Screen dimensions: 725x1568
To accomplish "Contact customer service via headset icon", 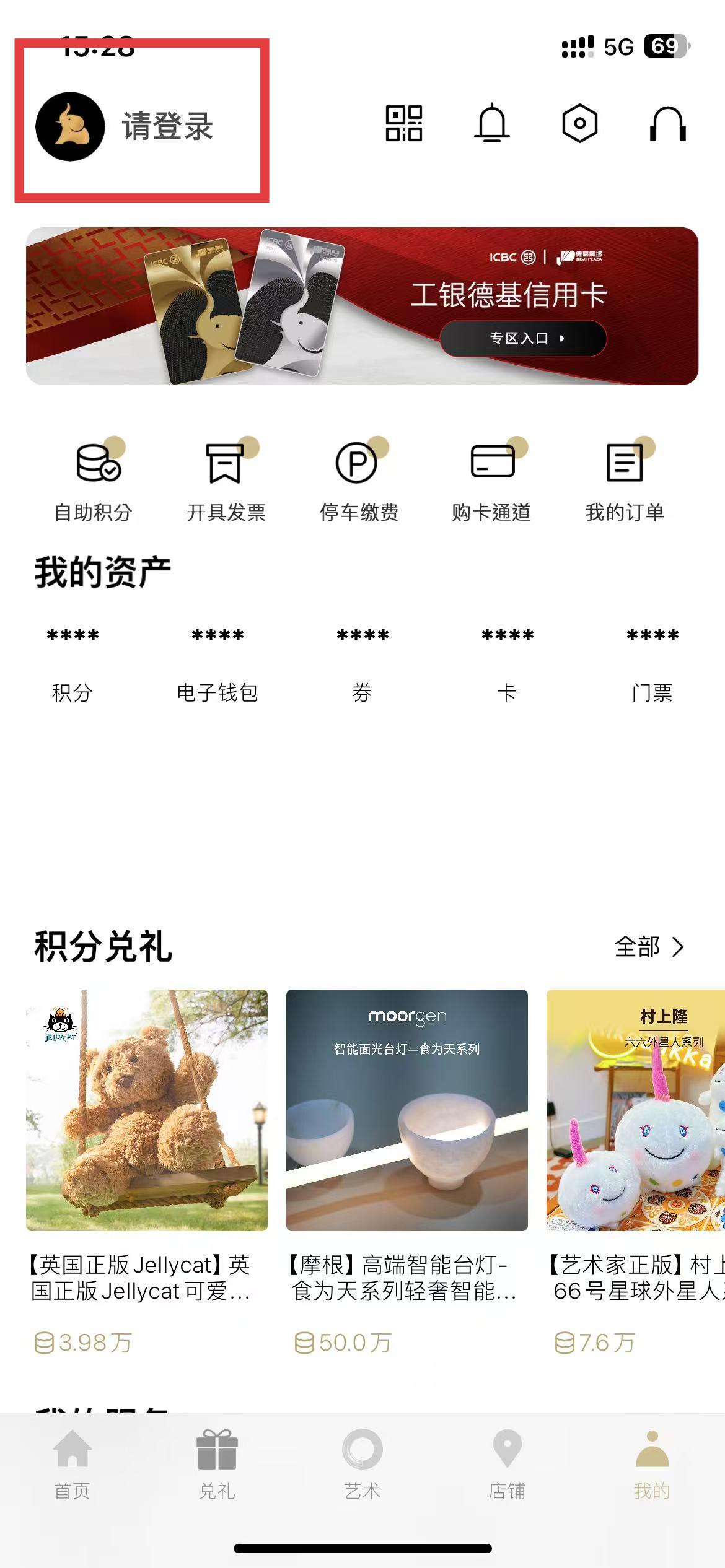I will [x=667, y=123].
